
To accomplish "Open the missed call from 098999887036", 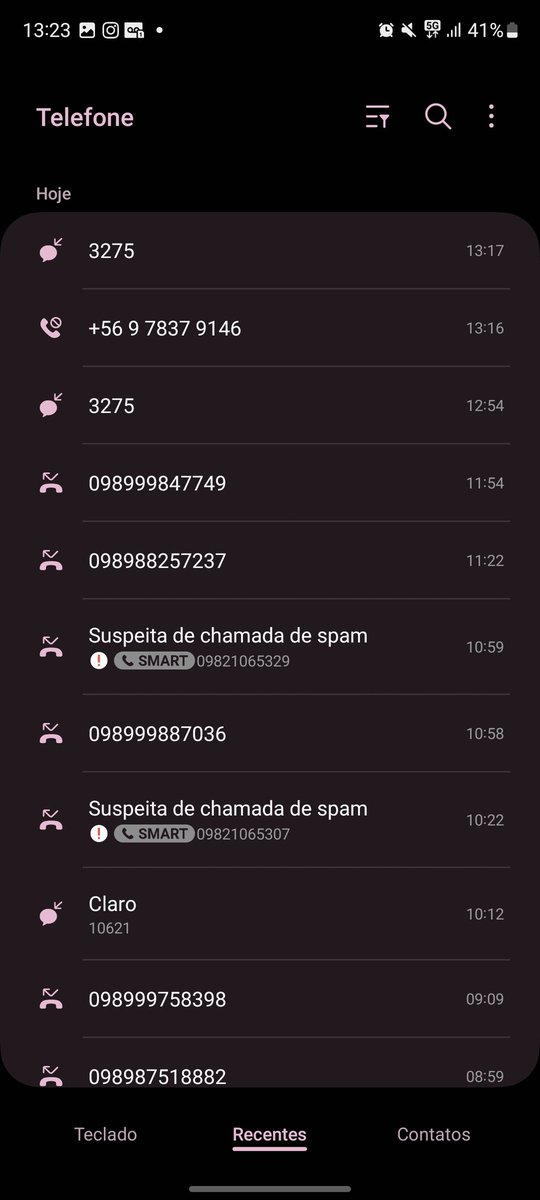I will point(270,734).
